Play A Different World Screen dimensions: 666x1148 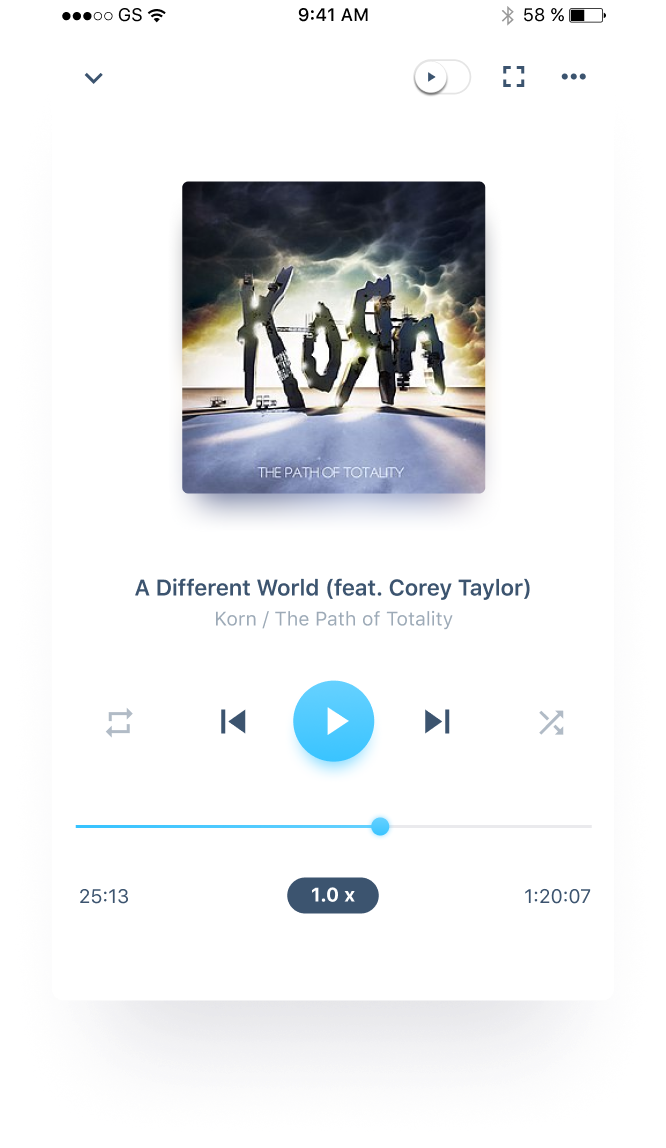[333, 721]
